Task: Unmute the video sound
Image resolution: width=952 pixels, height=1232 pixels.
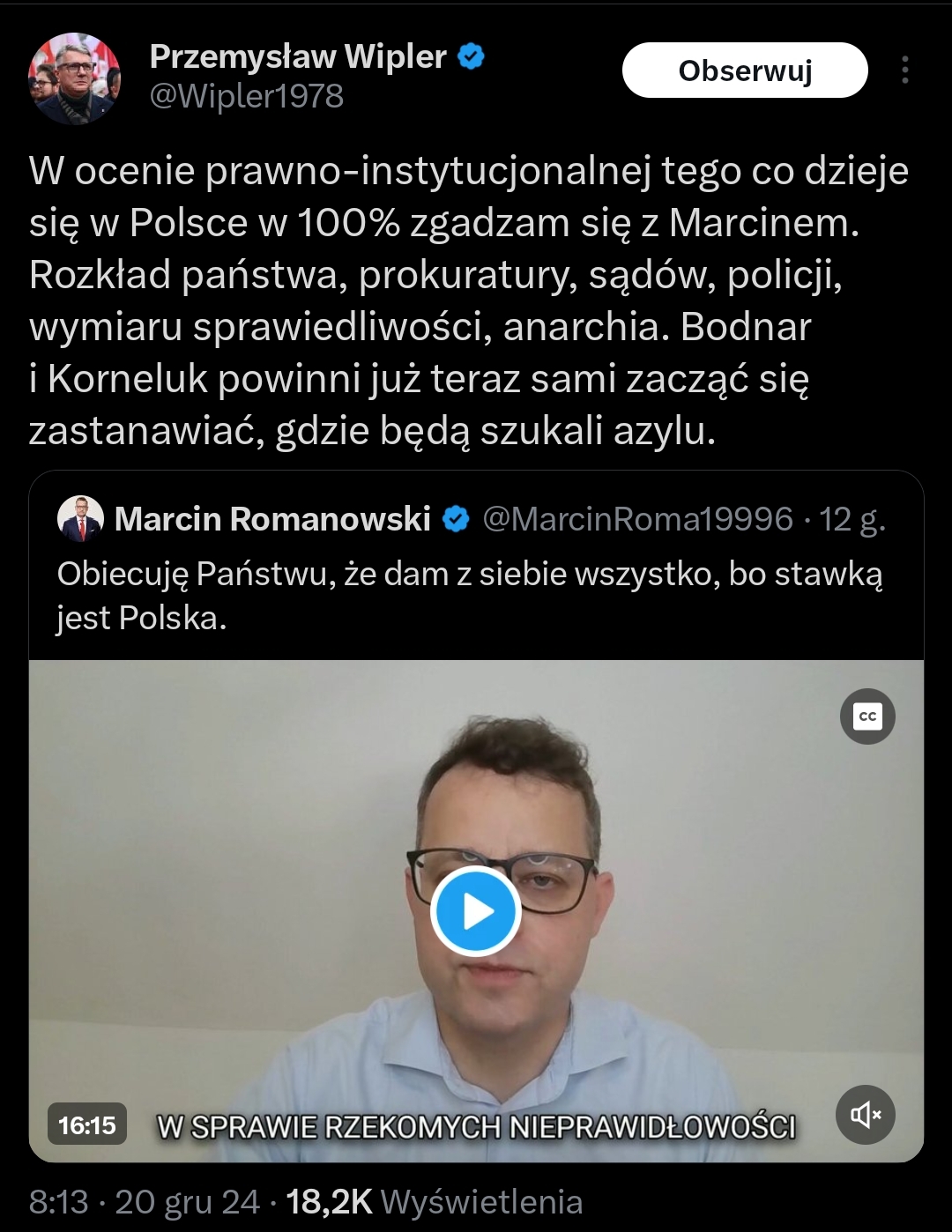Action: point(866,1115)
